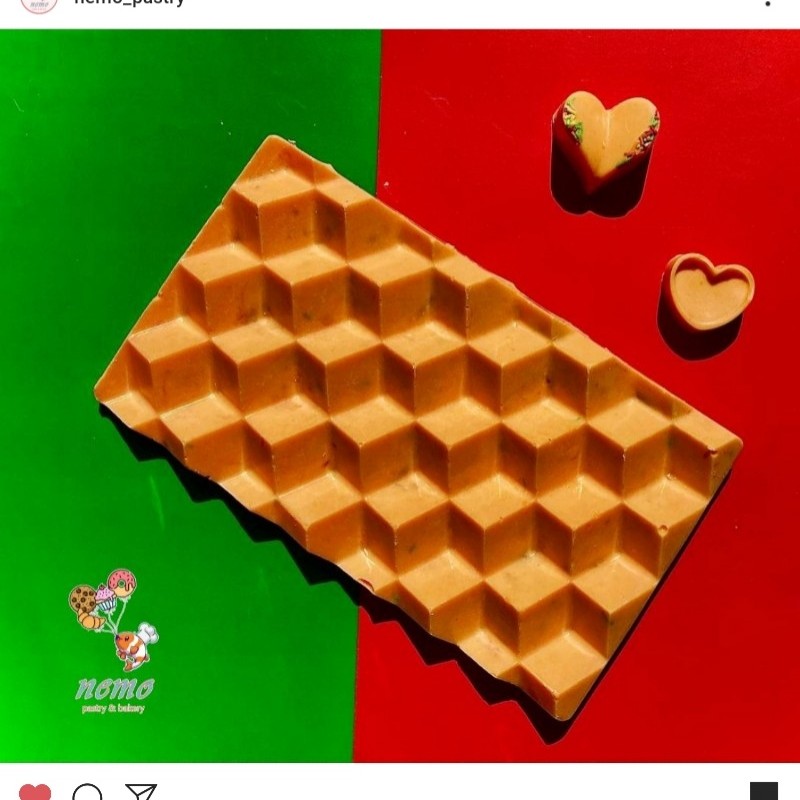Tap the nemo_pastry profile avatar
This screenshot has width=800, height=800.
39,4
